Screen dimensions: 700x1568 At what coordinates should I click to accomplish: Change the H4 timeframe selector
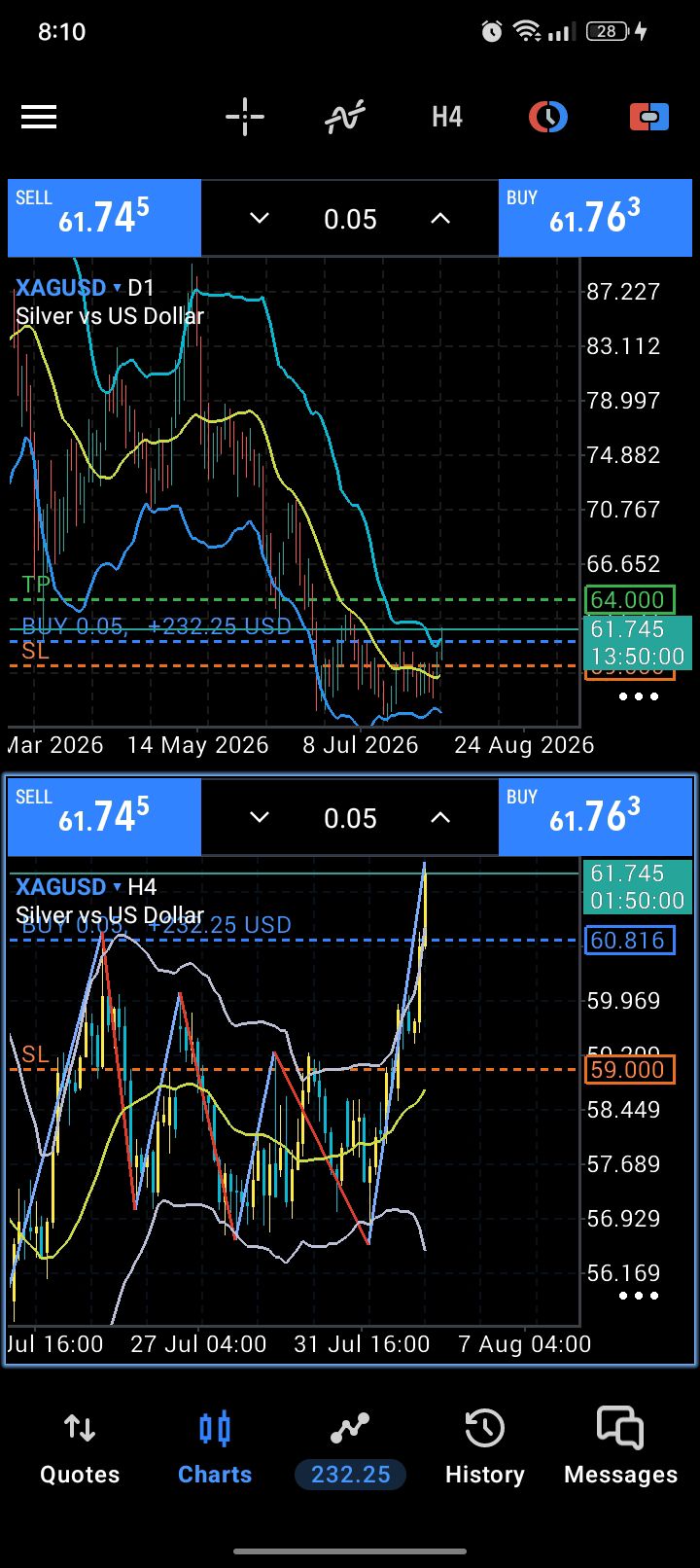(x=447, y=118)
